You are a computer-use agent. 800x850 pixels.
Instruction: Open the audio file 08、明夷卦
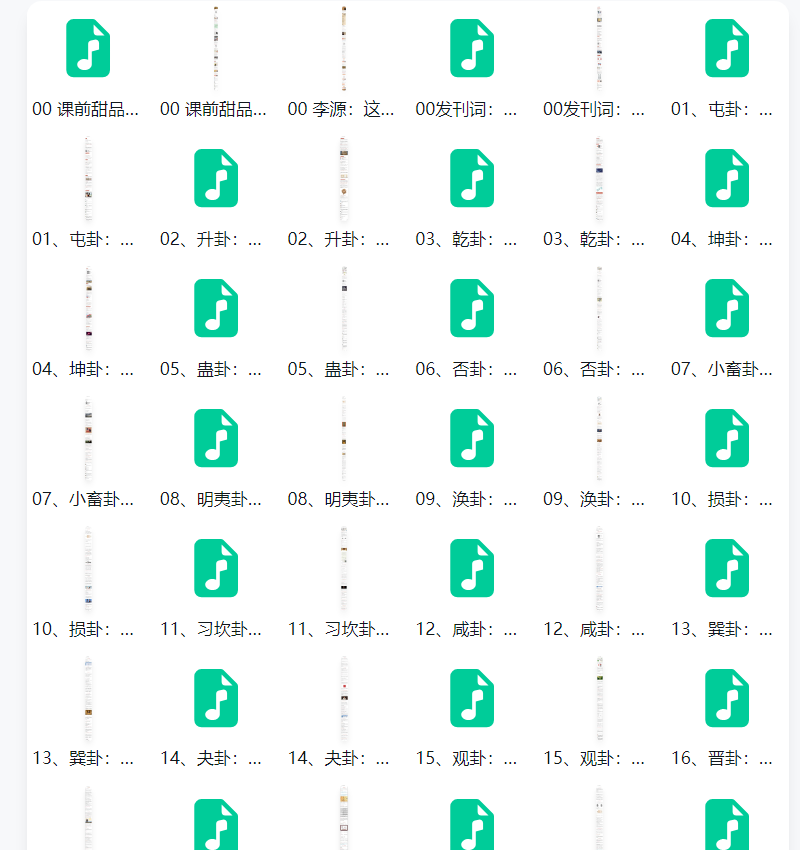point(216,438)
